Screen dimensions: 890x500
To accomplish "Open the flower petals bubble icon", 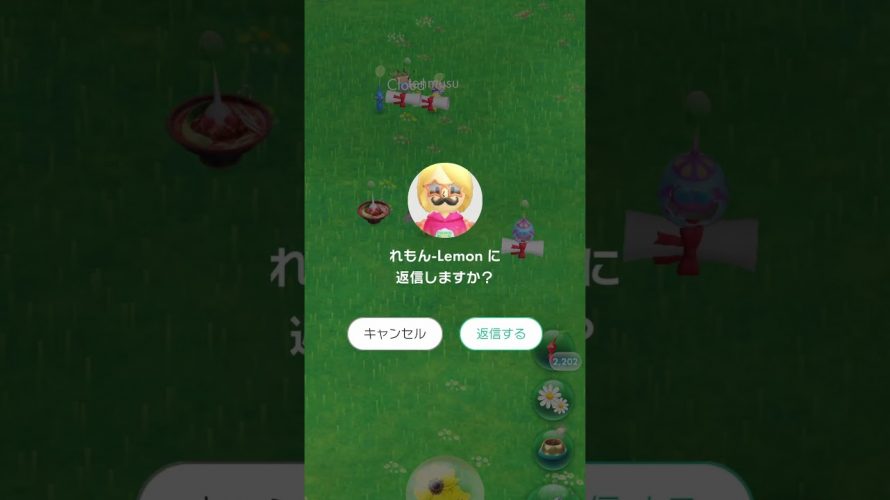I will (x=553, y=399).
